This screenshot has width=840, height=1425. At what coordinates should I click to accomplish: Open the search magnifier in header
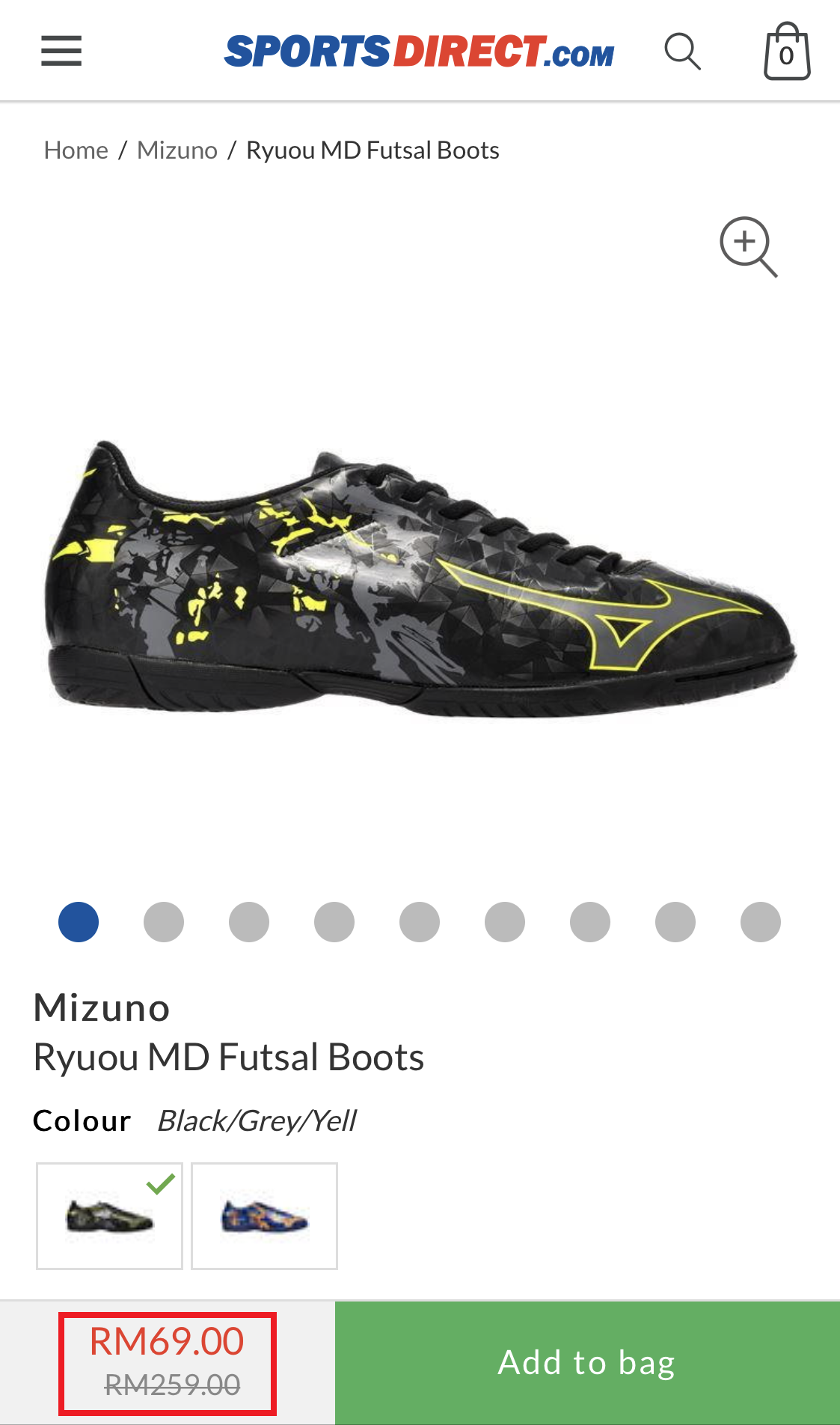682,52
